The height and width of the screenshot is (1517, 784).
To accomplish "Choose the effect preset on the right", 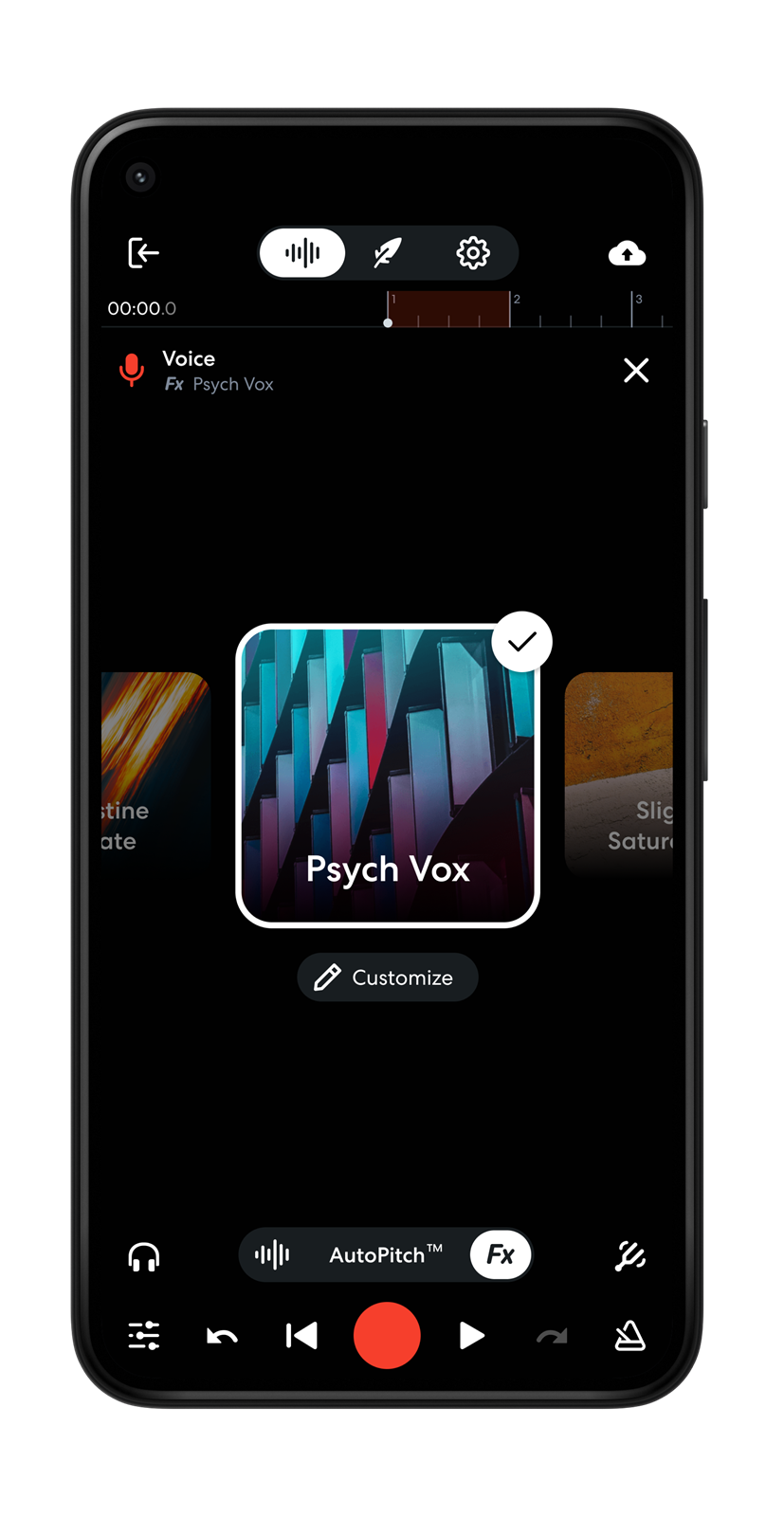I will 619,773.
